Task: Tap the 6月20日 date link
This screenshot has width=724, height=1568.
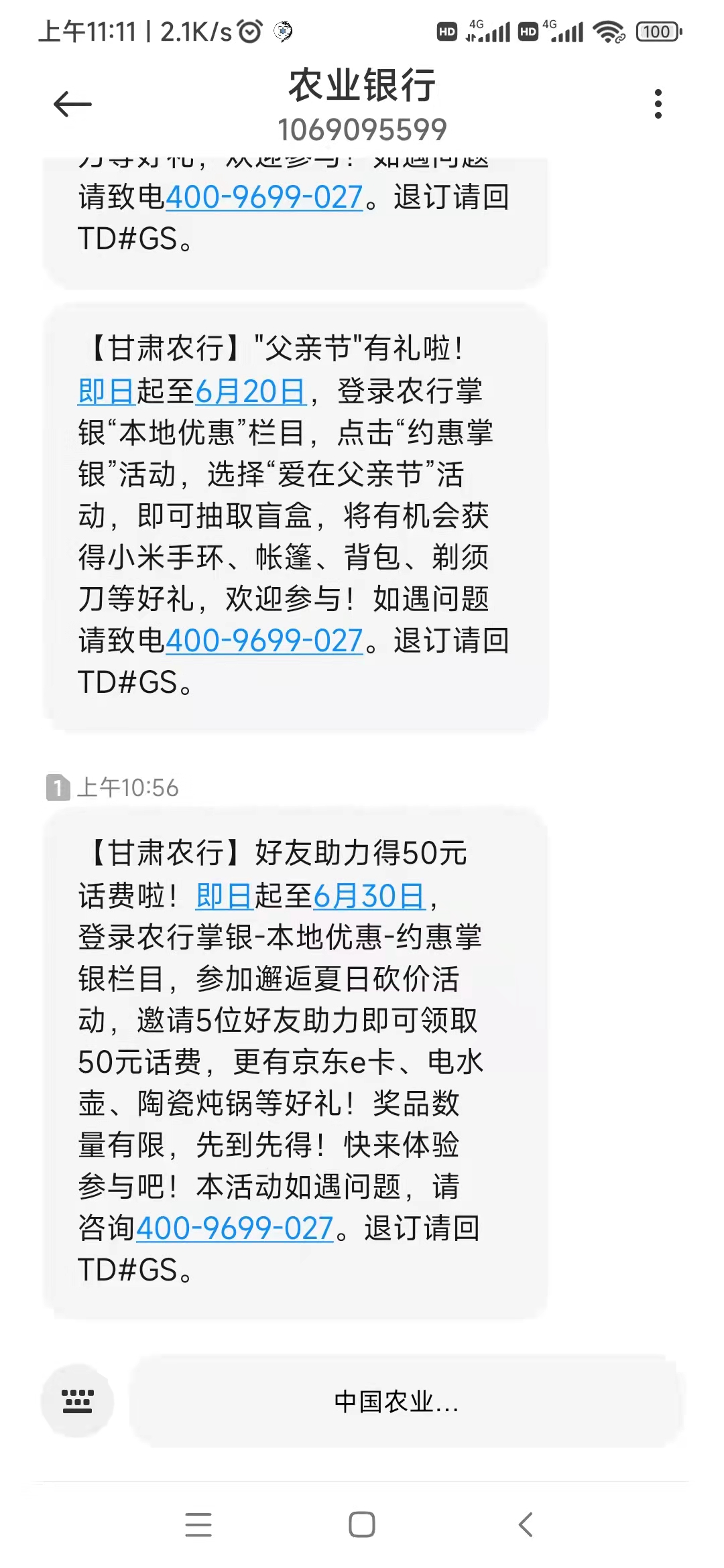Action: 251,391
